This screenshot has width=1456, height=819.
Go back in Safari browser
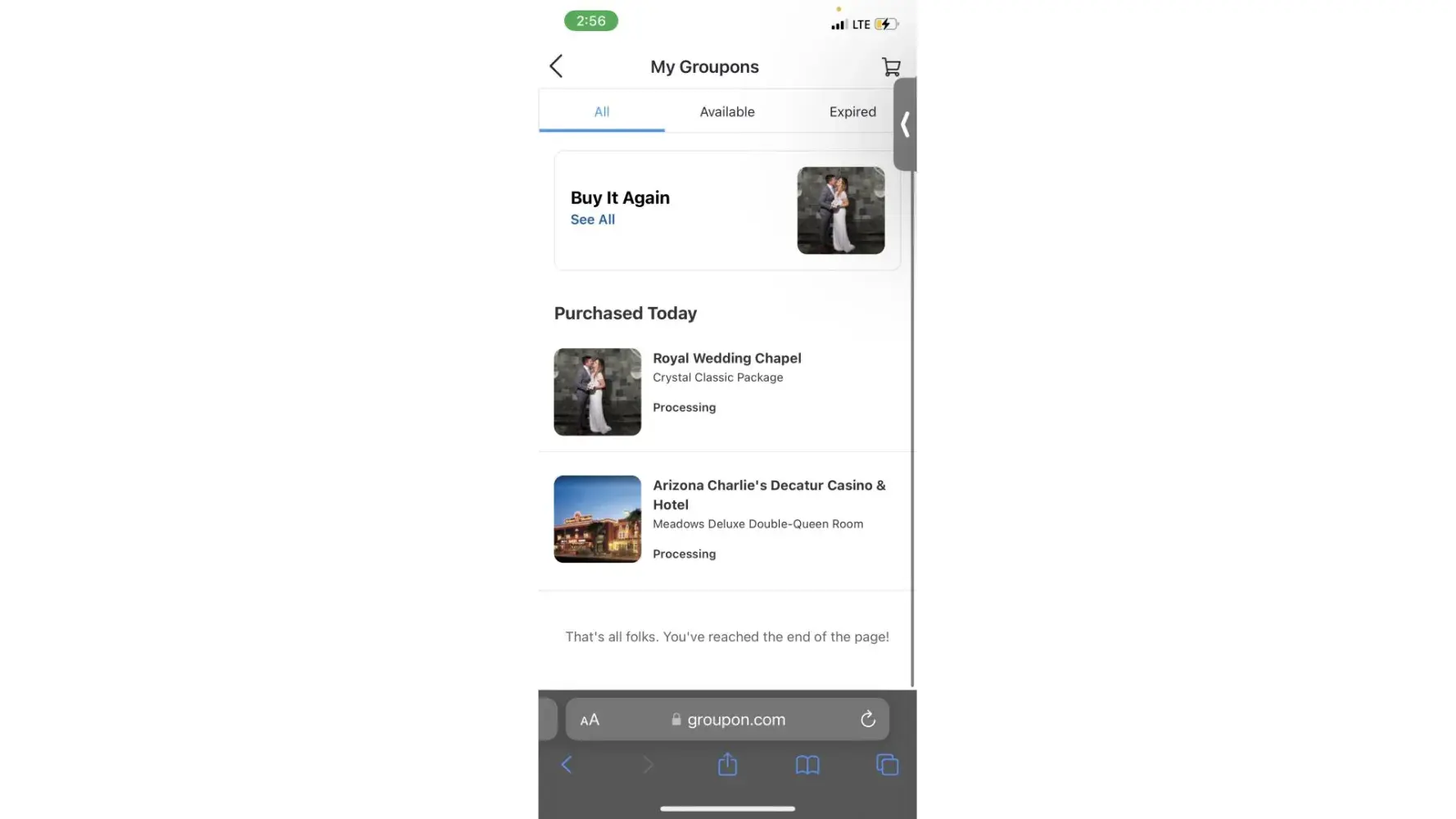point(566,765)
